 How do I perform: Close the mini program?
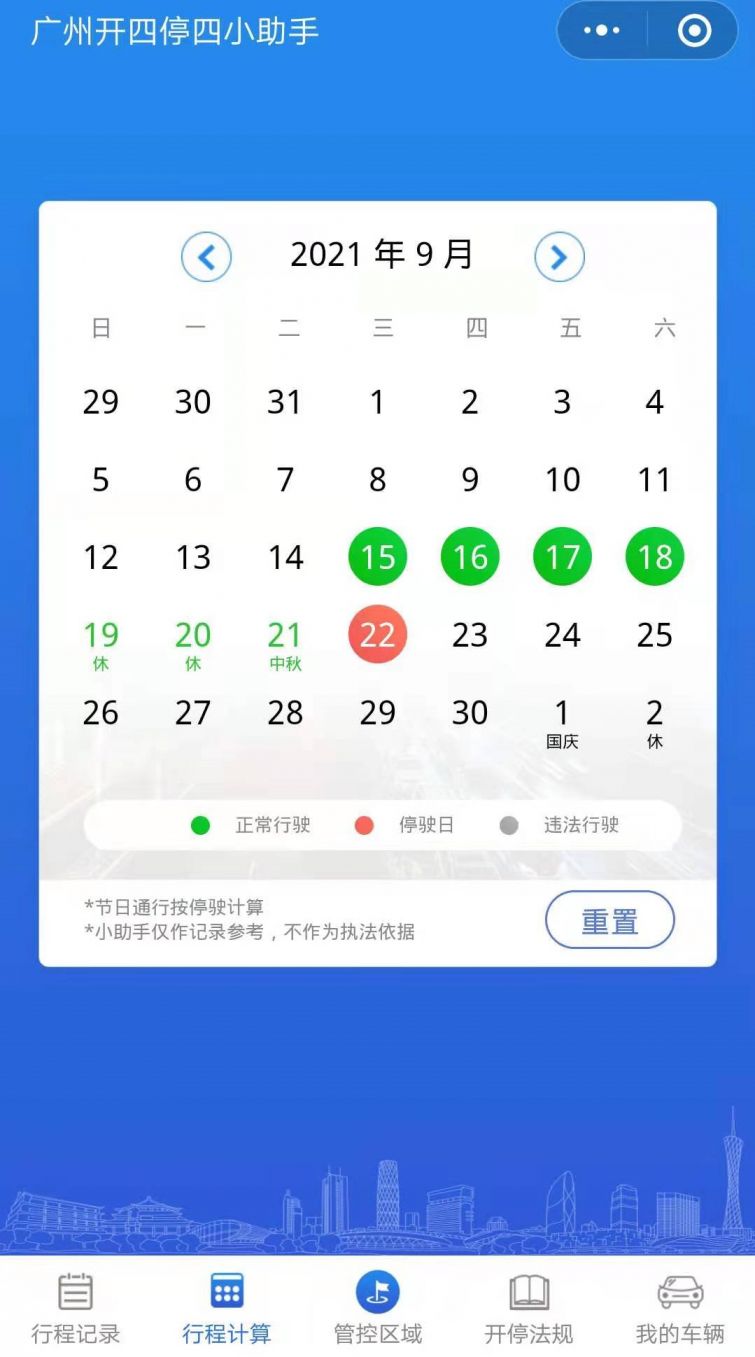point(694,31)
